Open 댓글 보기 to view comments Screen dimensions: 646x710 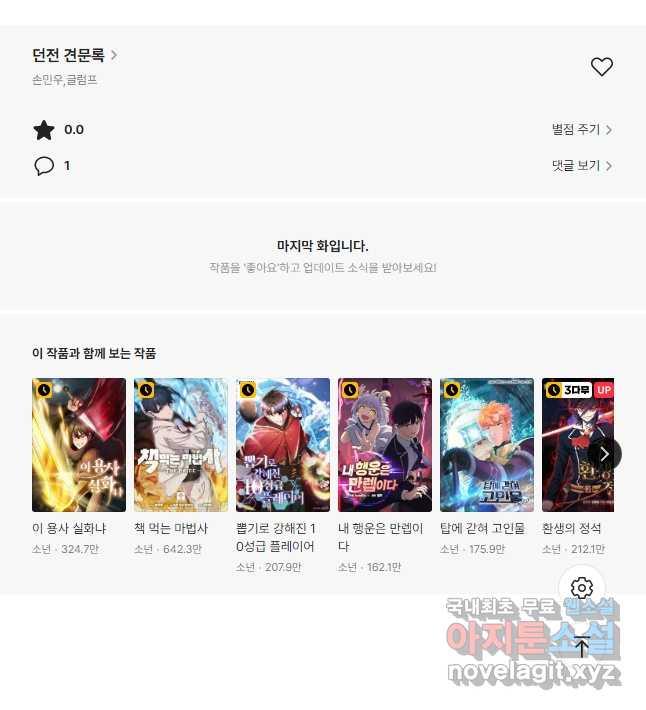[581, 166]
